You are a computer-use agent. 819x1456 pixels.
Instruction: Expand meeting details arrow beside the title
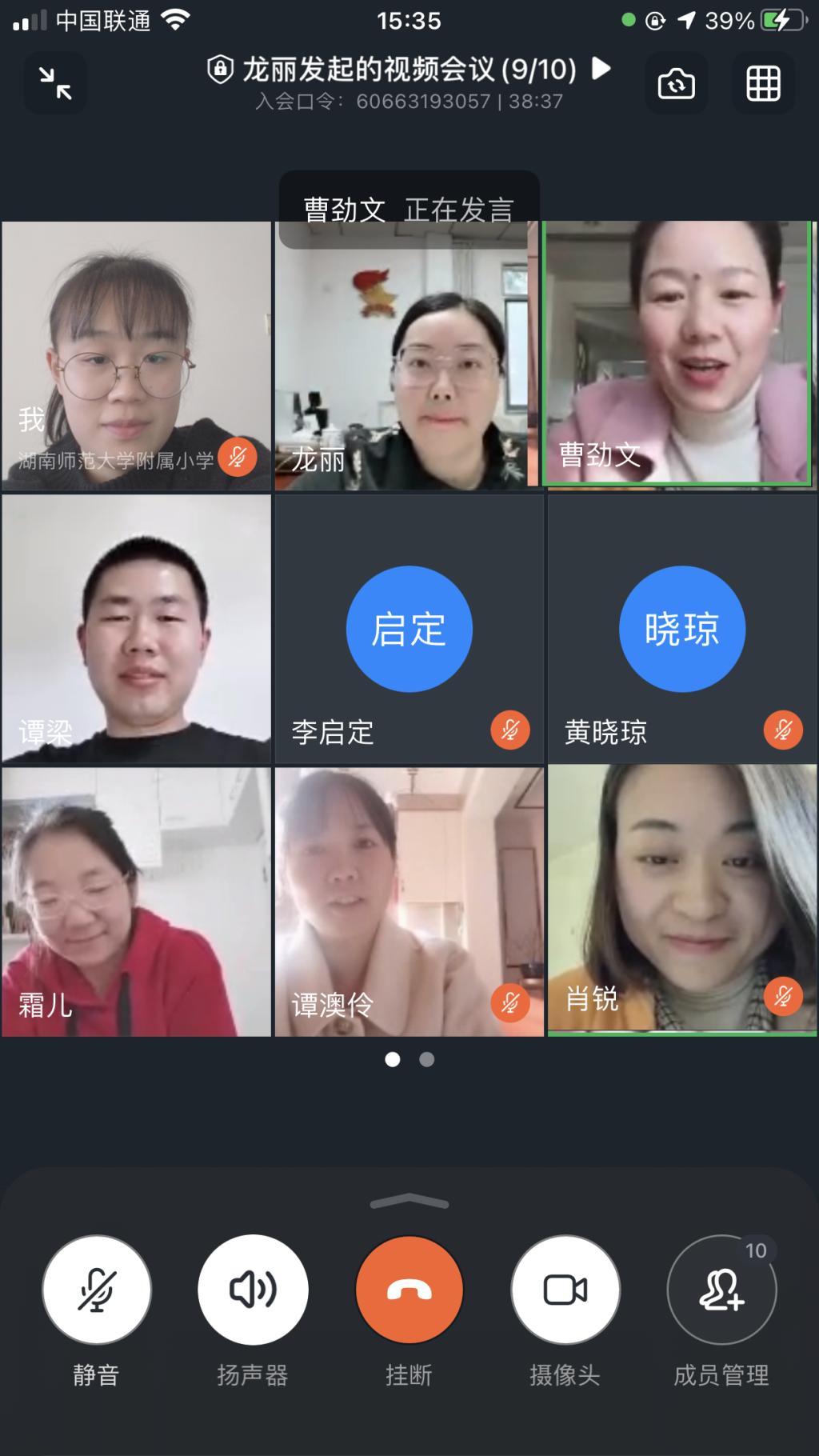601,69
